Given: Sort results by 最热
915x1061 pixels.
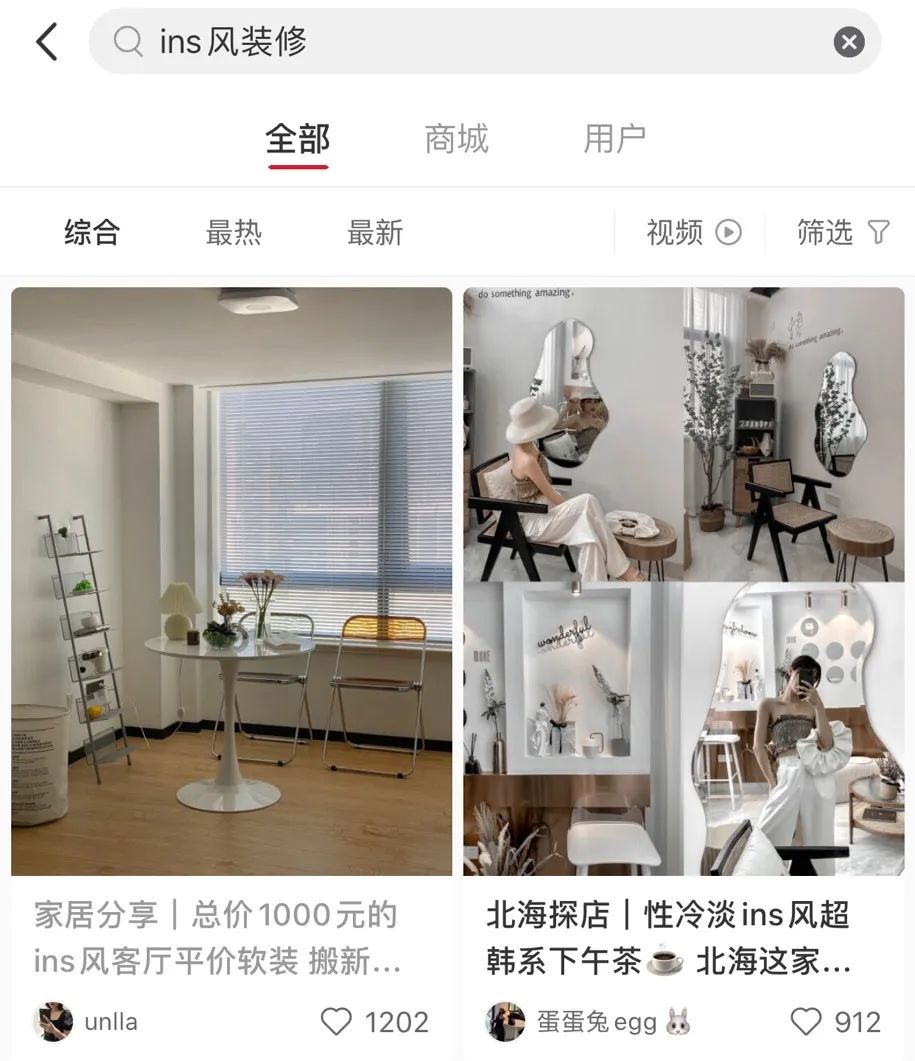Looking at the screenshot, I should coord(233,233).
